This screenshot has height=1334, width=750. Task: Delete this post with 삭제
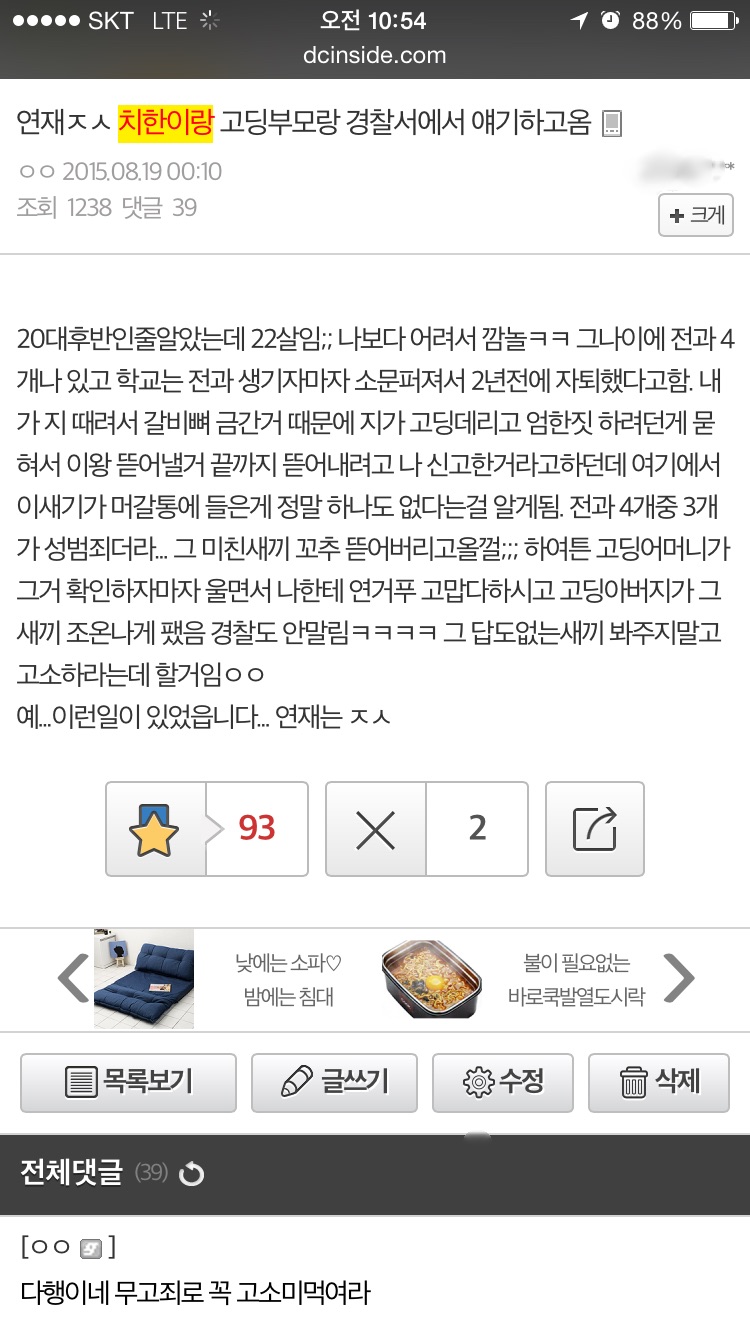(x=659, y=1082)
